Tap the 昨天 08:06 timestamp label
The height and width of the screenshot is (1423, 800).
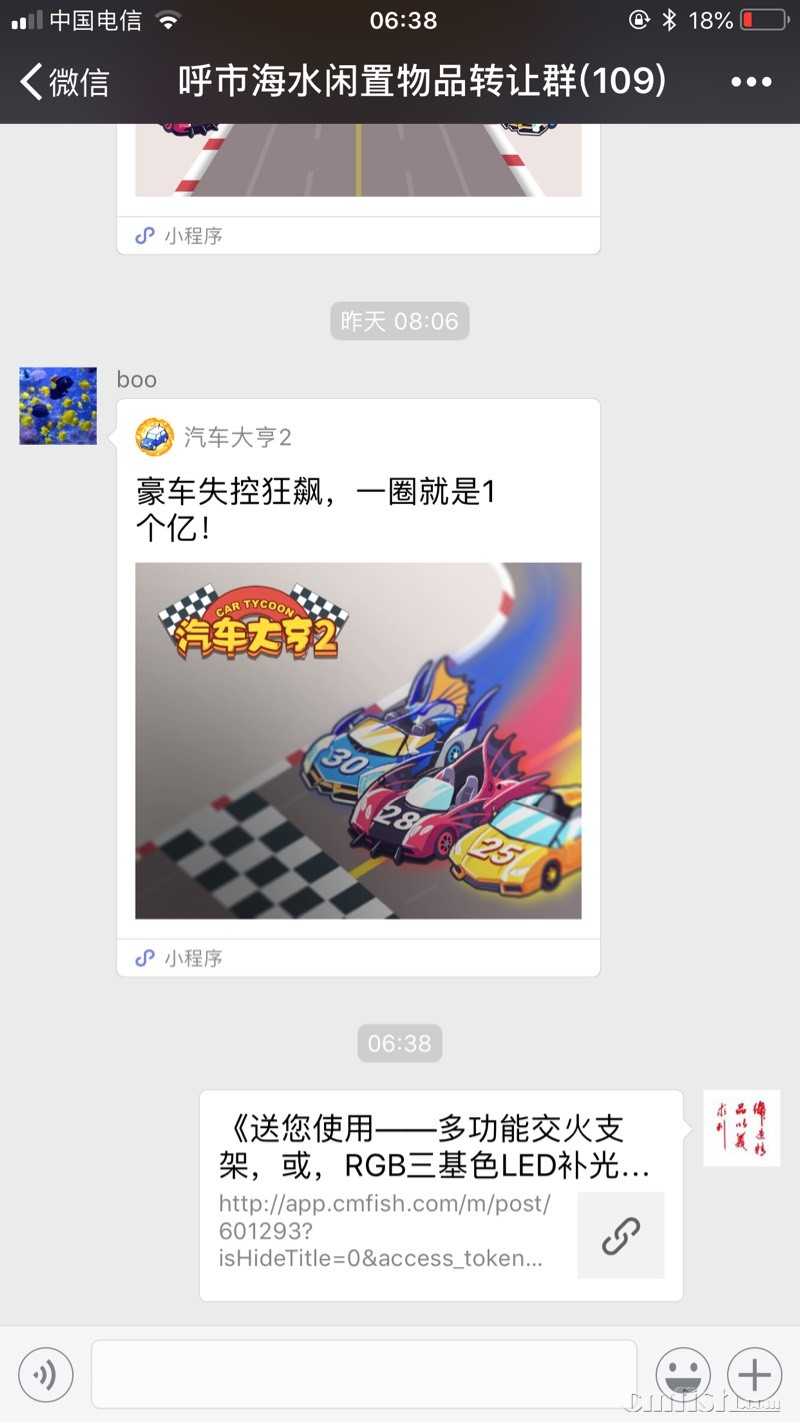click(x=399, y=321)
